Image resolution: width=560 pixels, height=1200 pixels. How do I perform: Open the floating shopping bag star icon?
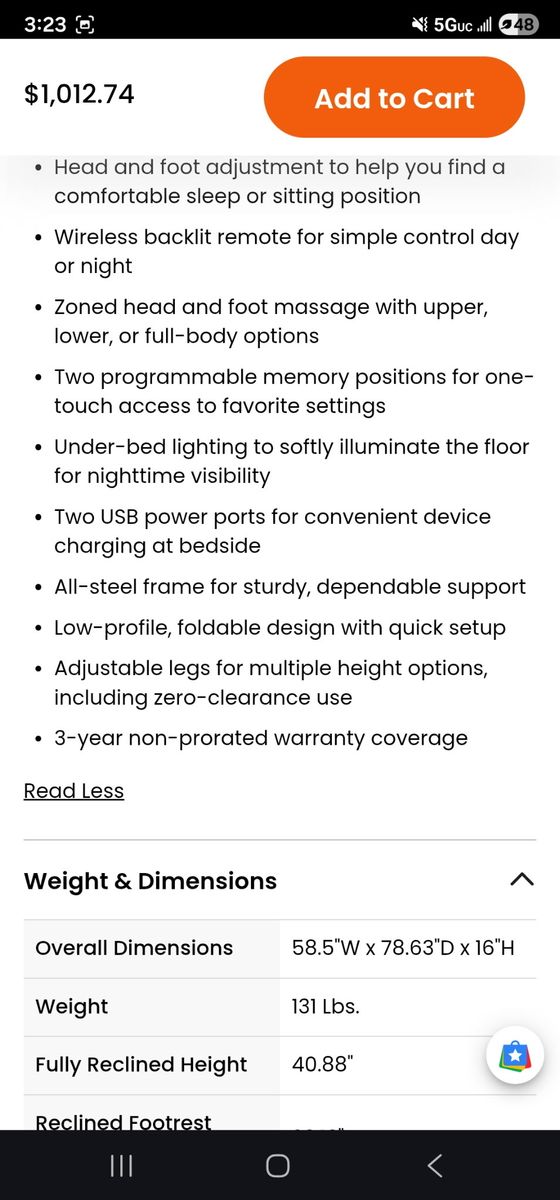pyautogui.click(x=515, y=1056)
